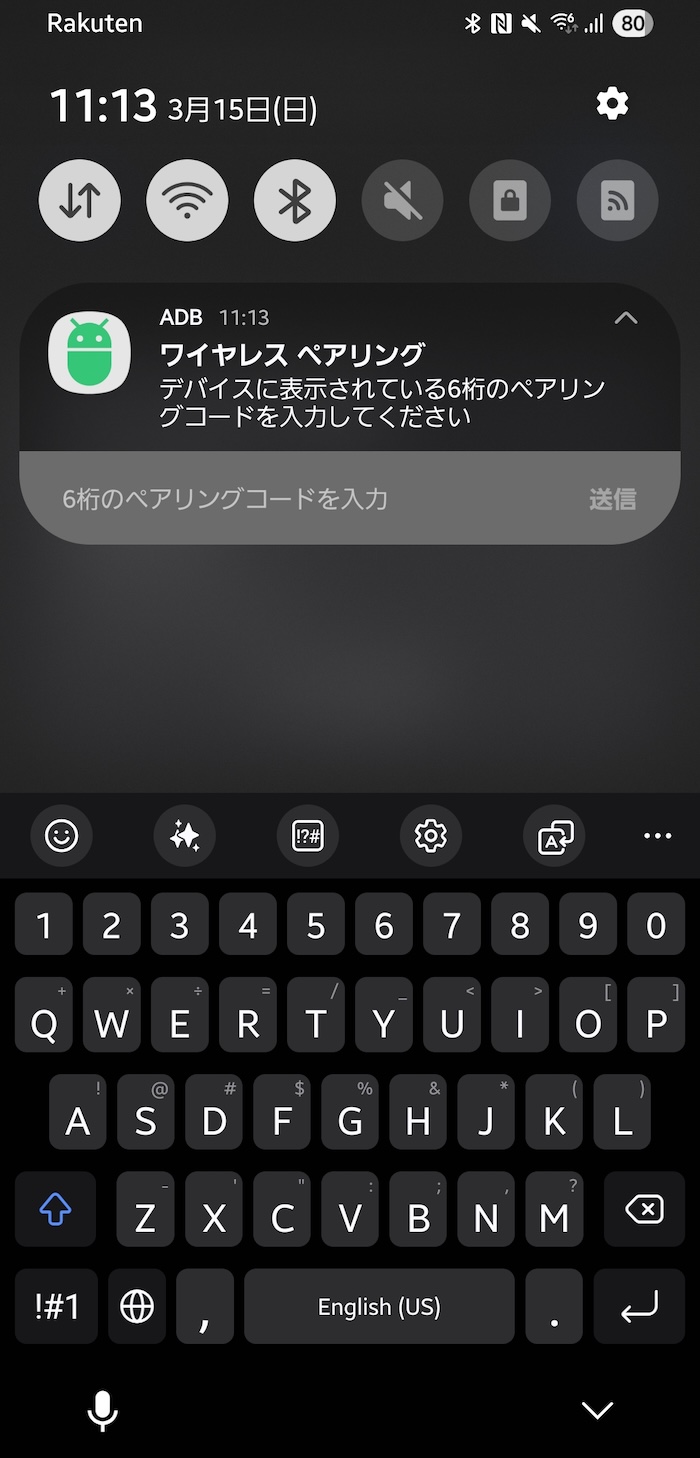Screen dimensions: 700x1458
Task: Tap the backspace key
Action: click(644, 1210)
